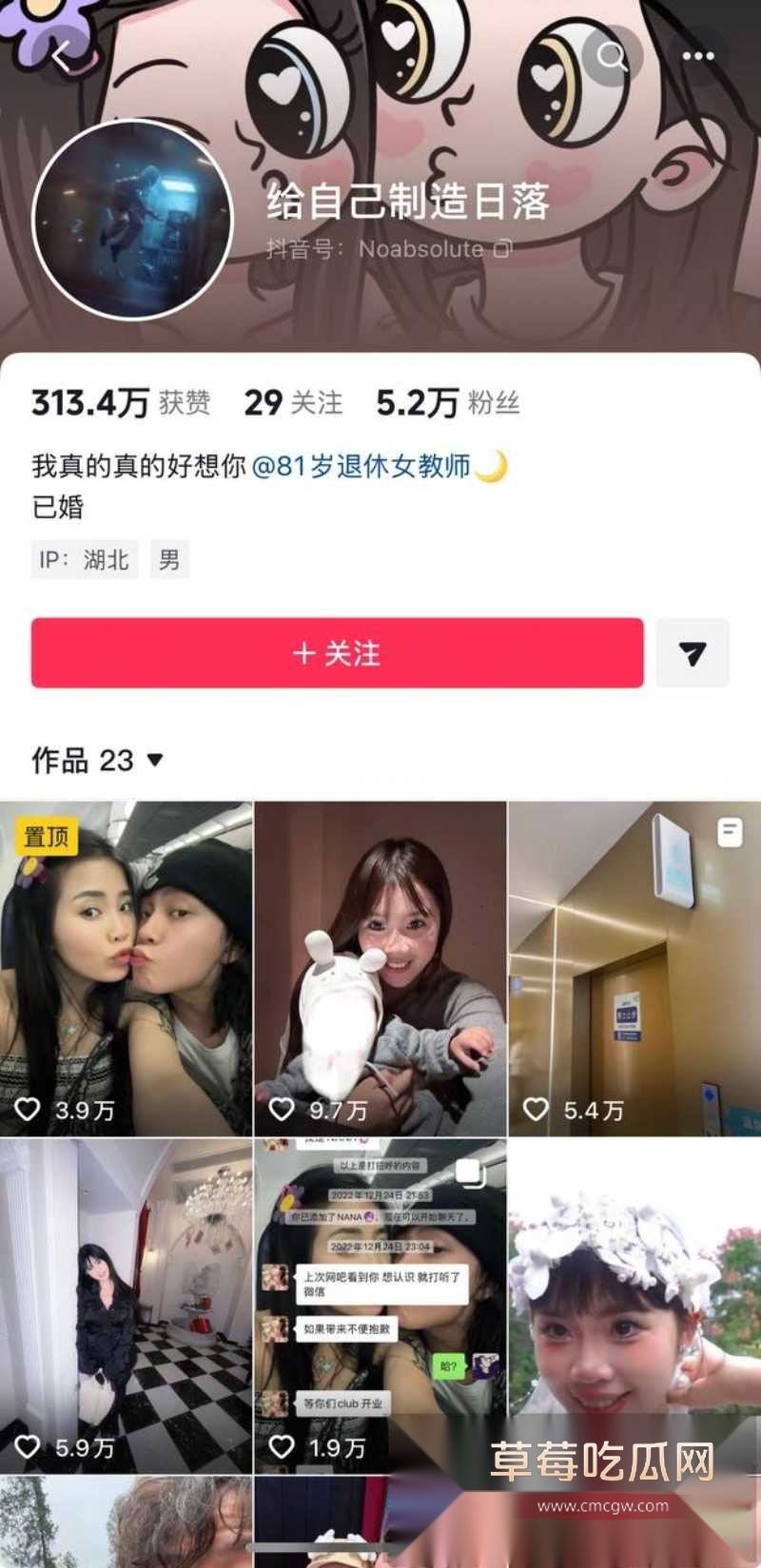Open the more options menu at top right
761x1568 pixels.
[x=697, y=55]
